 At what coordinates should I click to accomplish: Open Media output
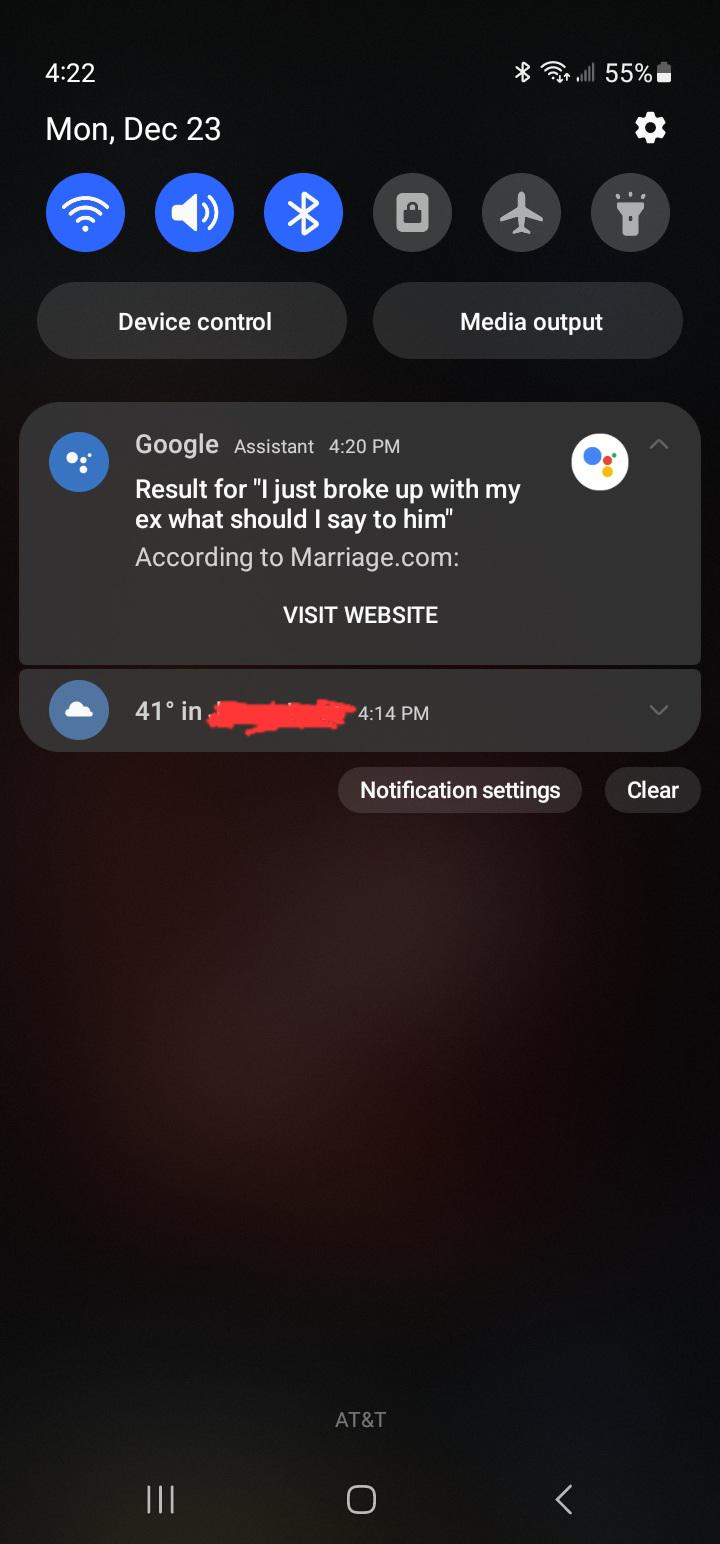pos(530,321)
